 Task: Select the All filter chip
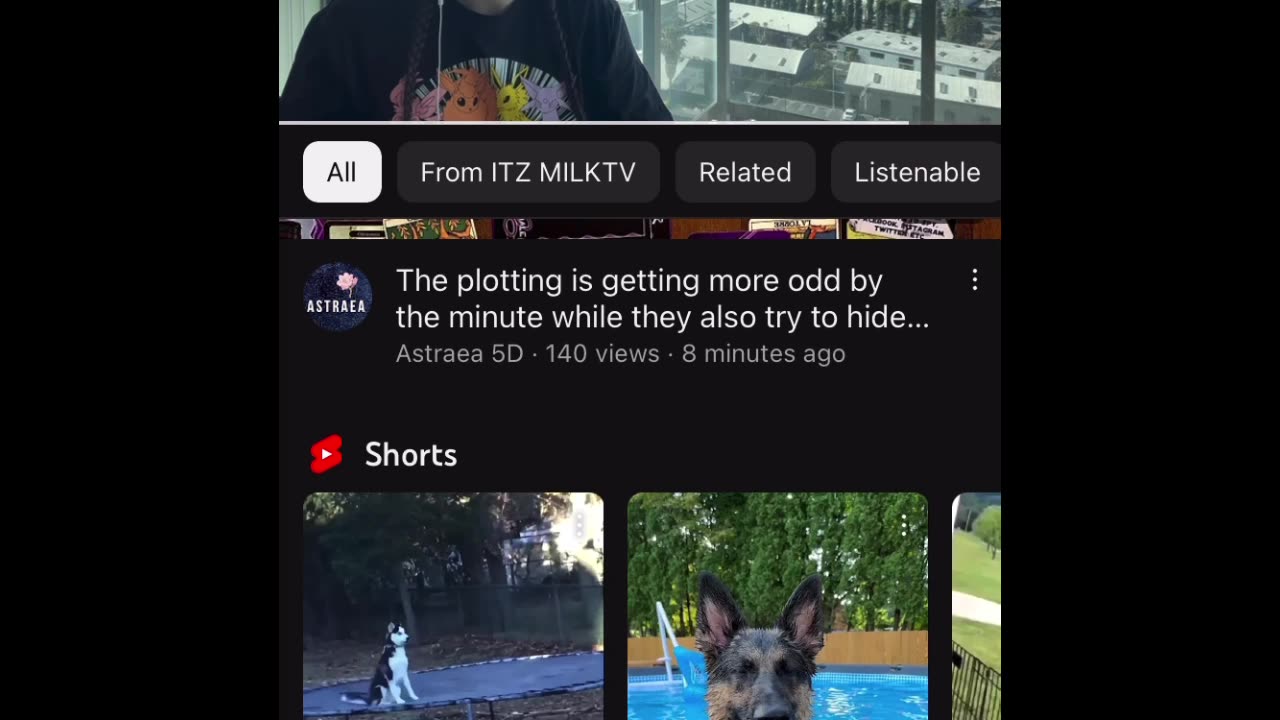[x=342, y=172]
